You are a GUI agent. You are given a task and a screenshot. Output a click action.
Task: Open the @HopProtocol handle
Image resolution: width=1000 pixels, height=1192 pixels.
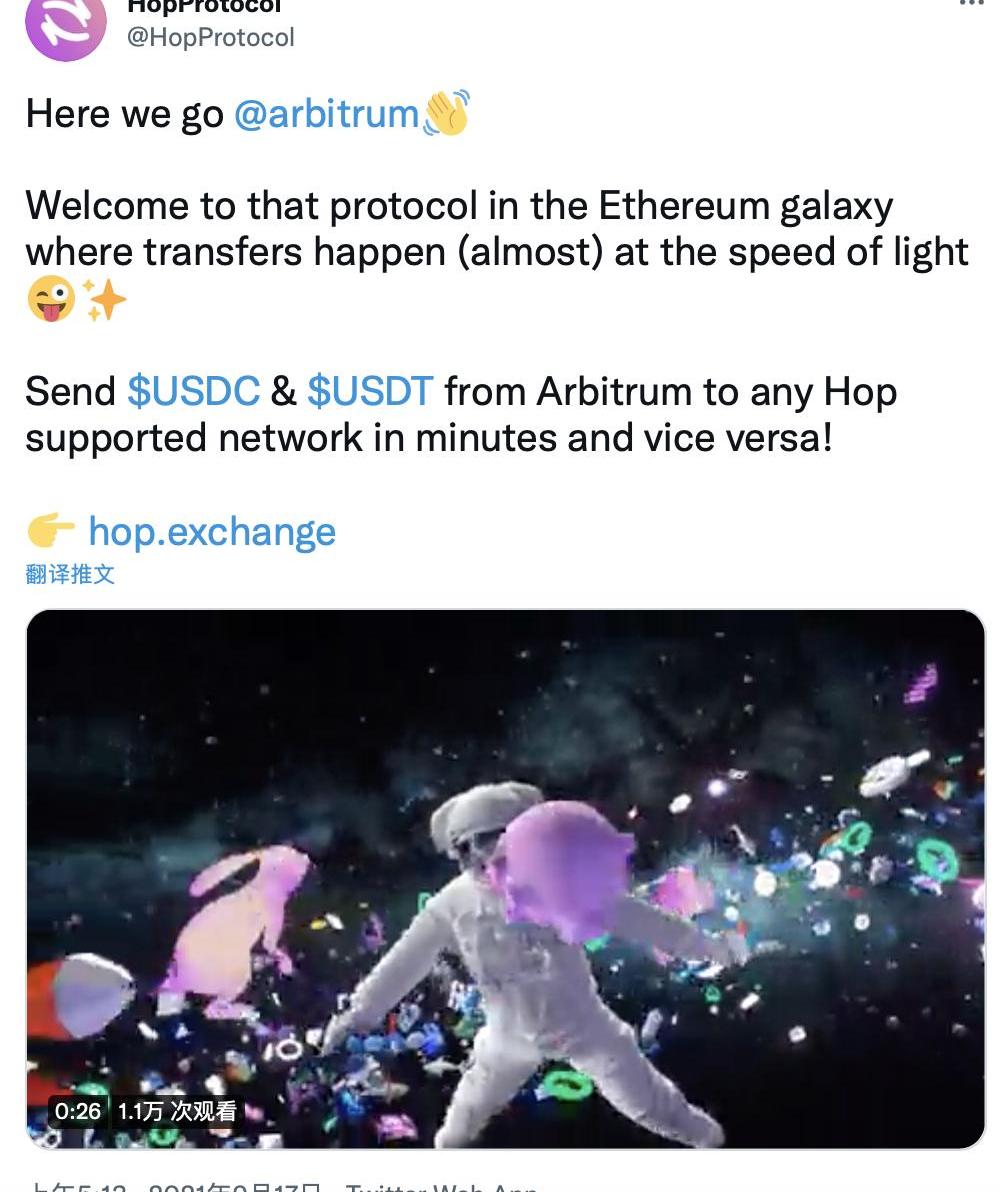(209, 37)
